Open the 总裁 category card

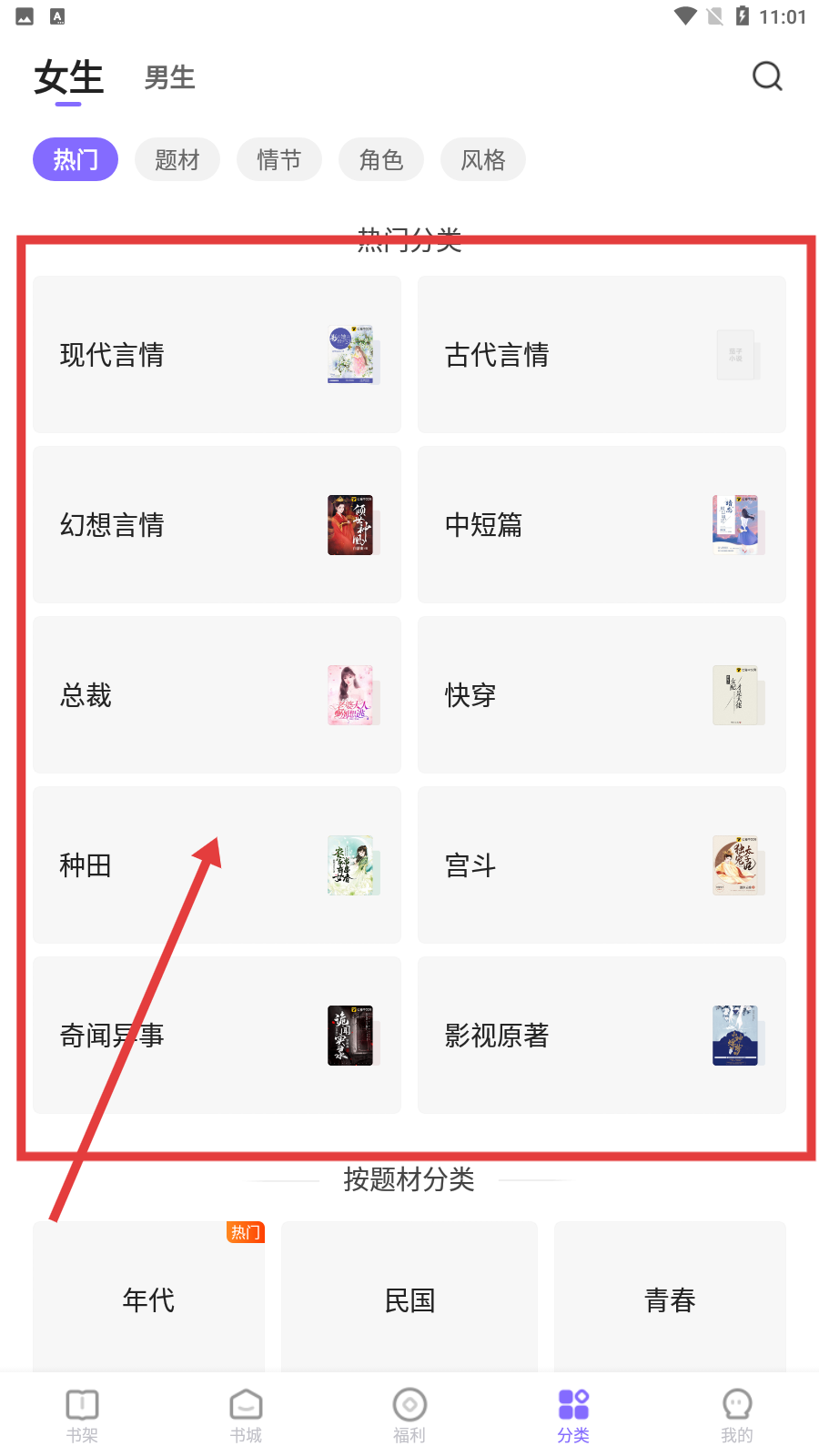tap(217, 695)
